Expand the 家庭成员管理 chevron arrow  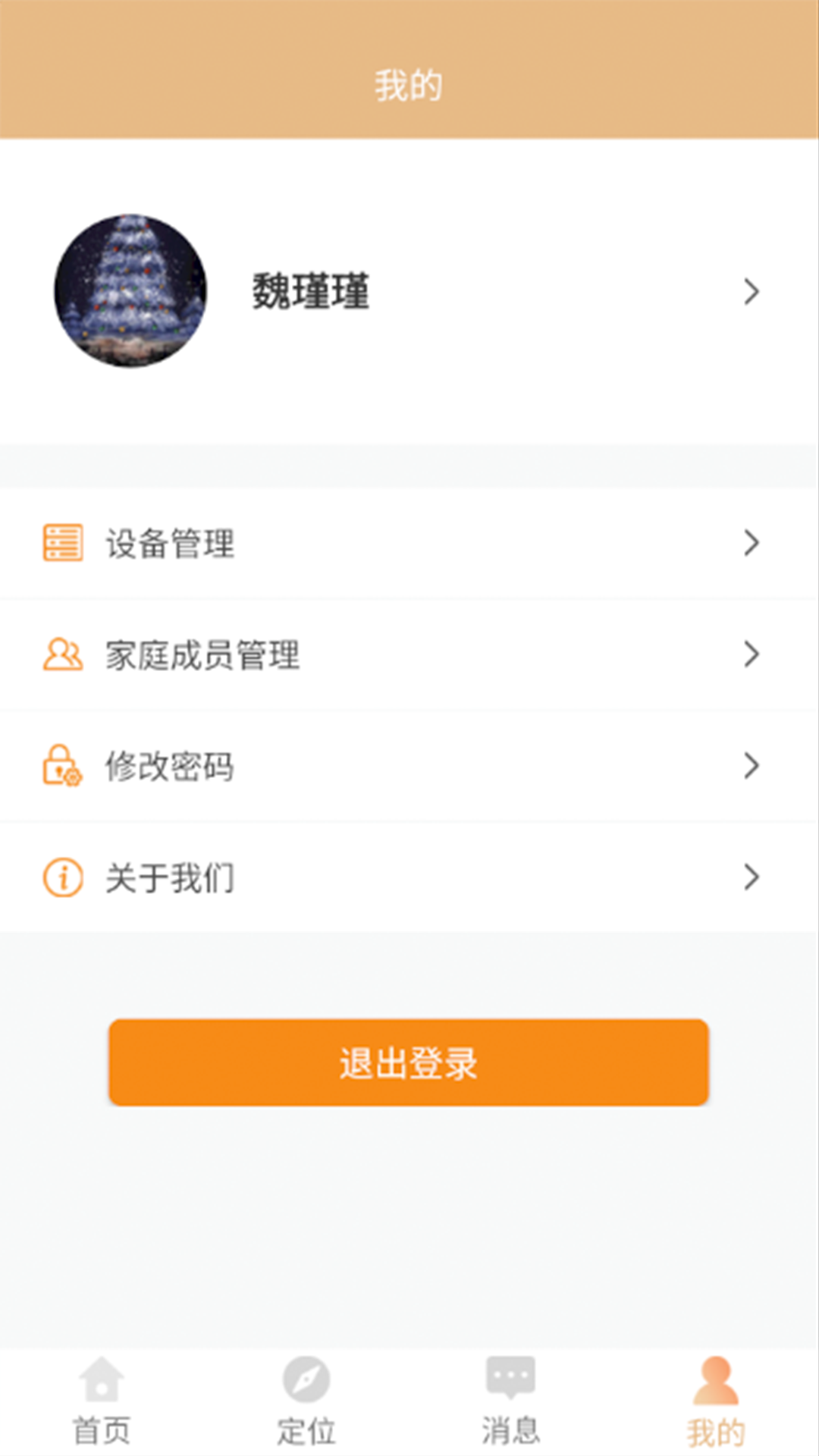click(x=752, y=654)
